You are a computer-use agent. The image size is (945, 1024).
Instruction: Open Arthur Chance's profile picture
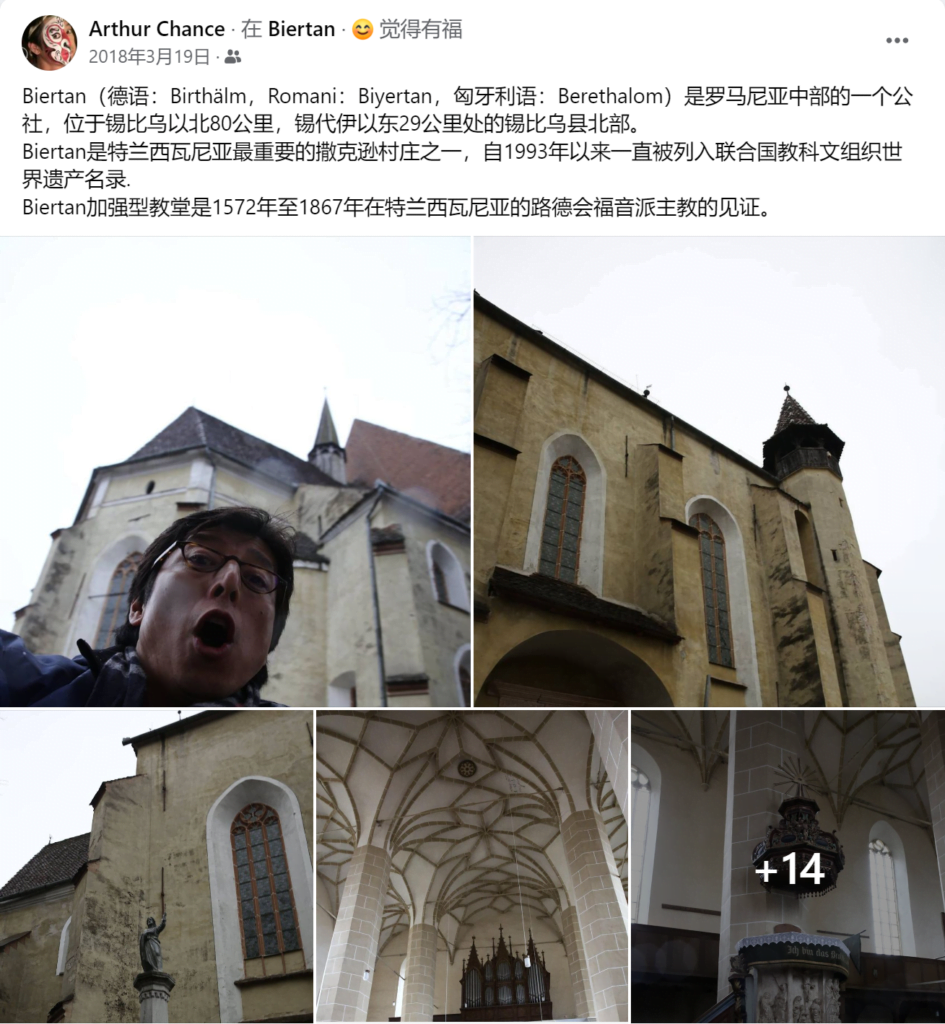(x=49, y=42)
